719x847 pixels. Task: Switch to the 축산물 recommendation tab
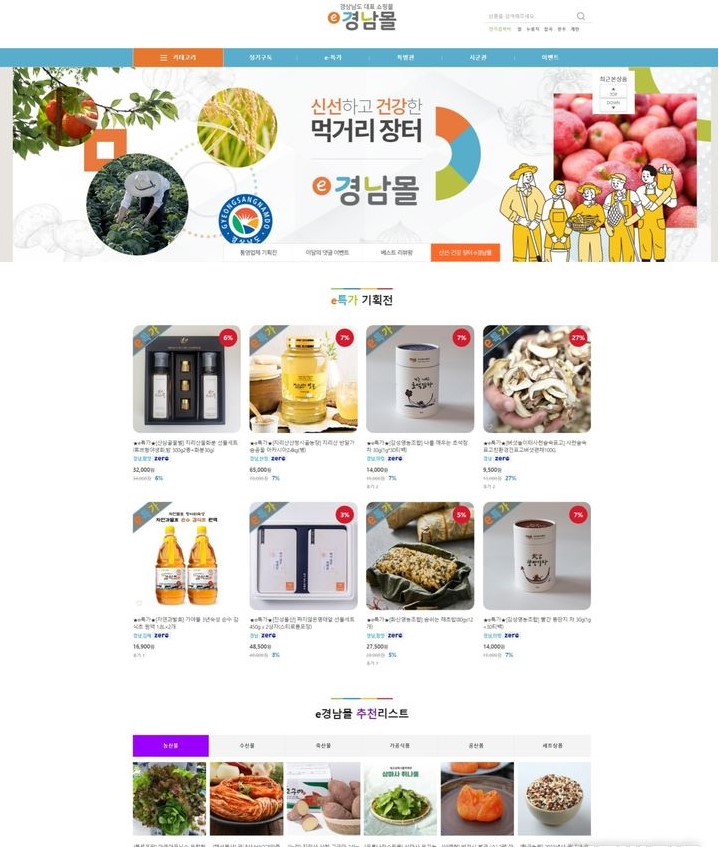tap(323, 746)
